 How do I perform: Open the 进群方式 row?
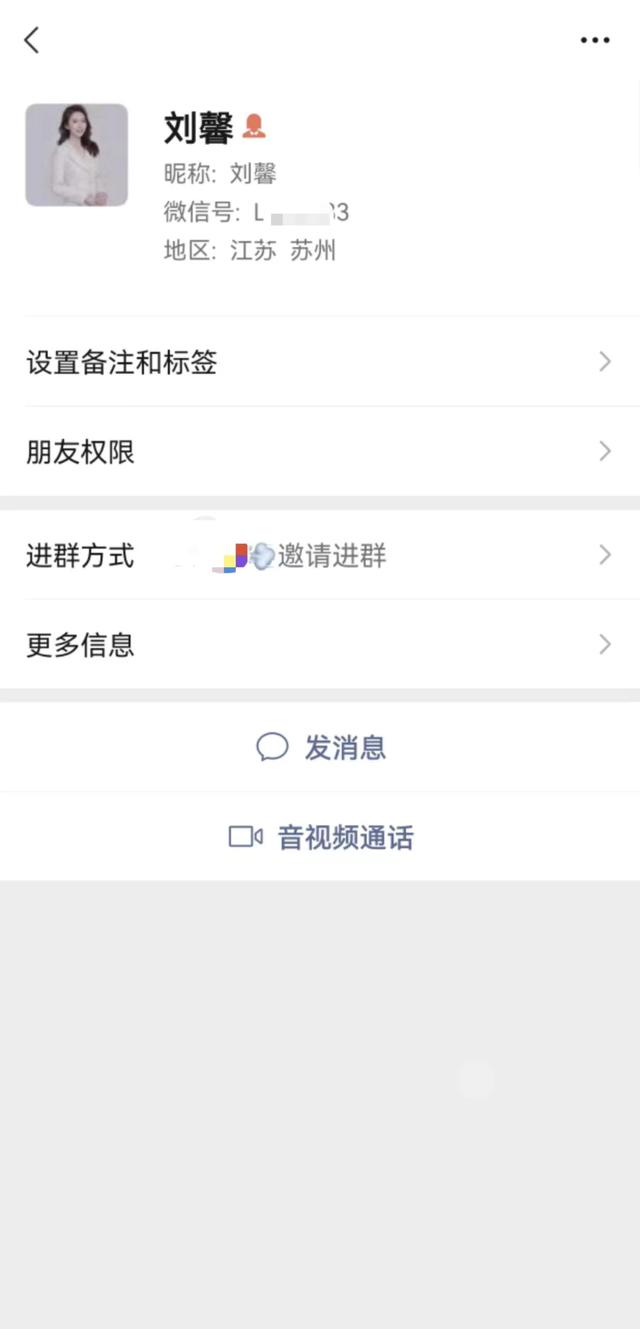(320, 556)
